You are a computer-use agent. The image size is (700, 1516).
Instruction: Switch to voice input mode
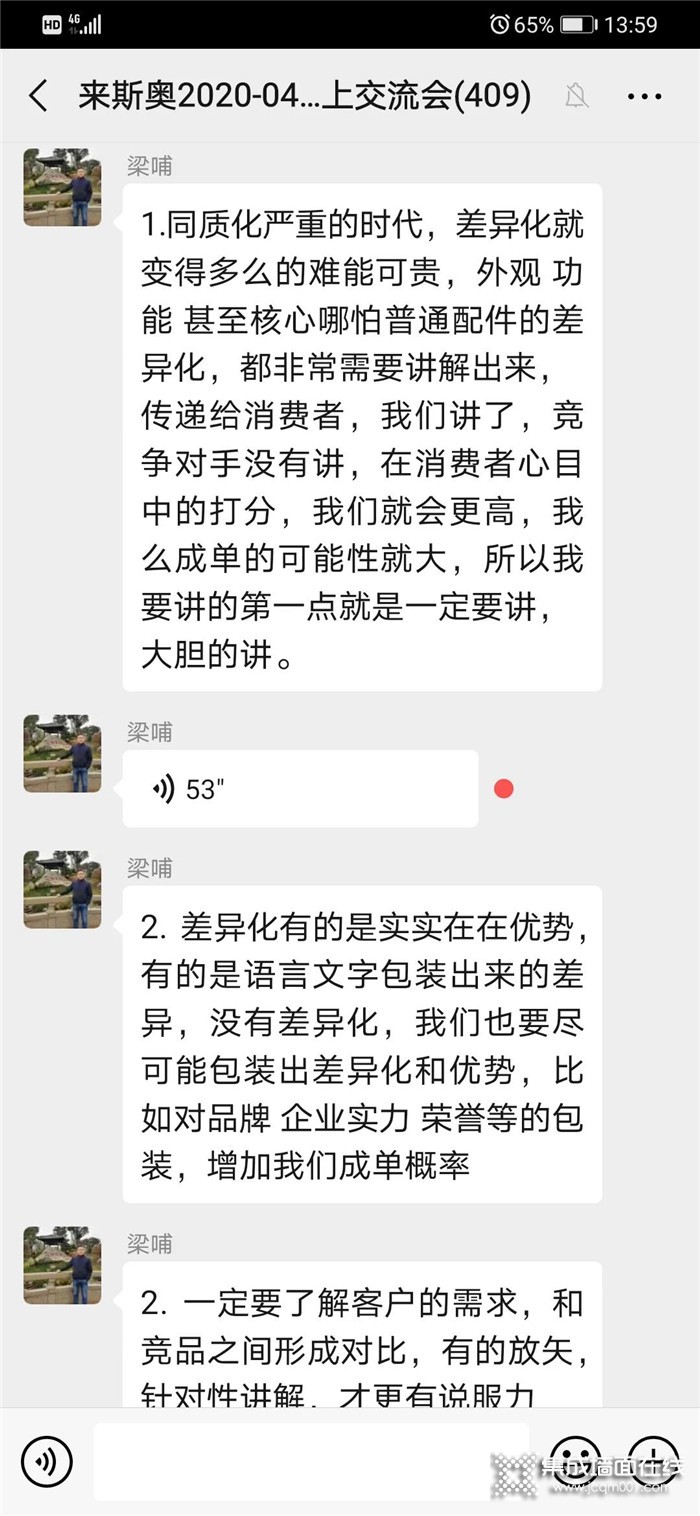(46, 1461)
